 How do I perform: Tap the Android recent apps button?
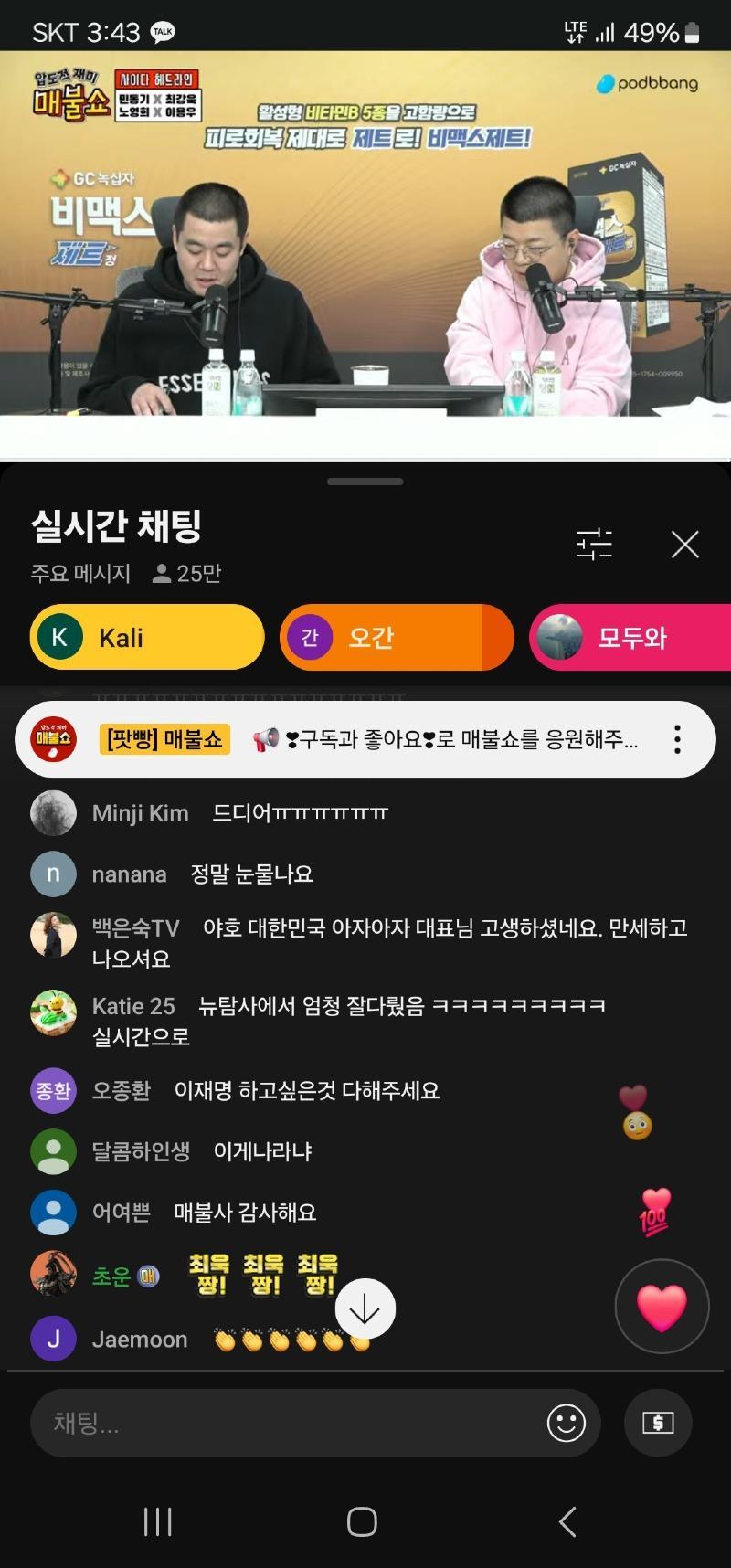[157, 1521]
